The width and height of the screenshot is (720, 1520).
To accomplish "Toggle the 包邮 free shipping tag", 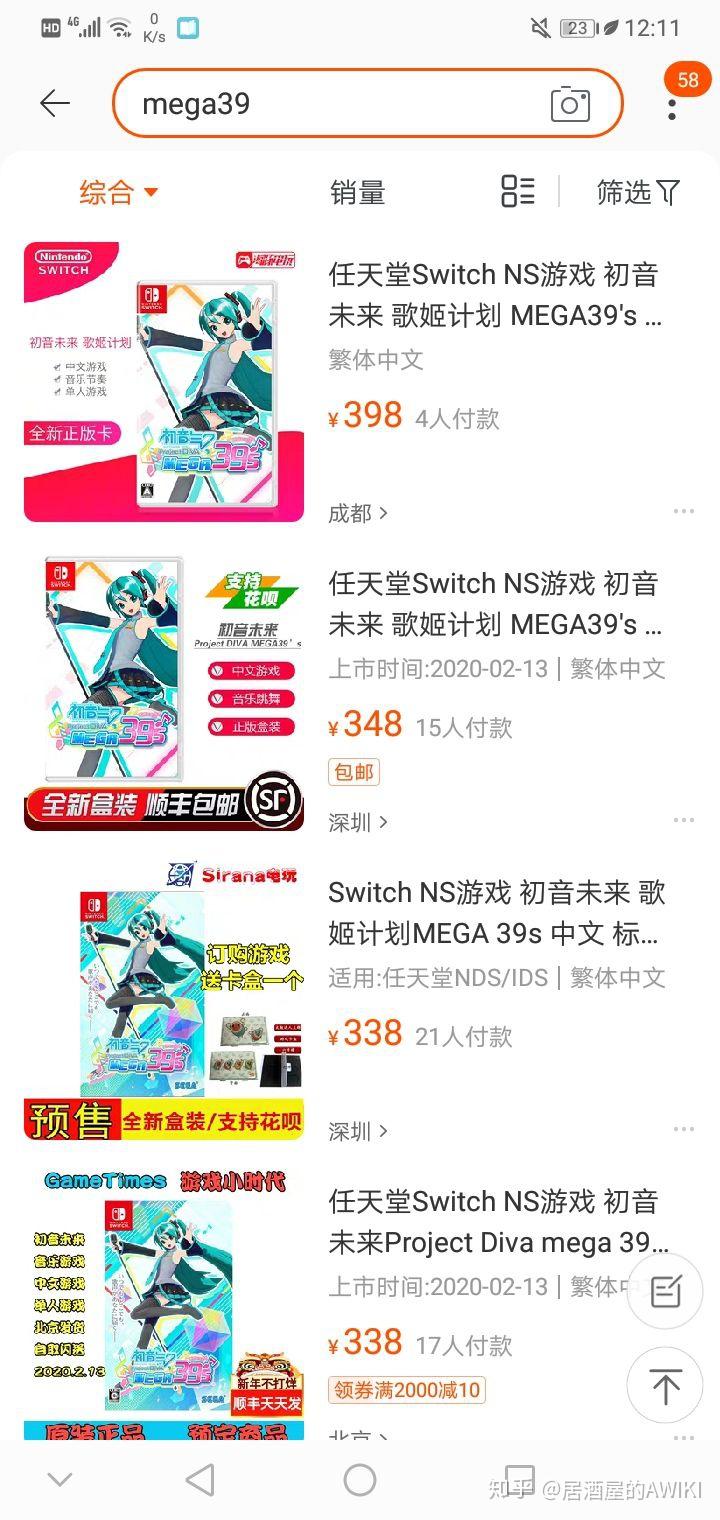I will [352, 771].
